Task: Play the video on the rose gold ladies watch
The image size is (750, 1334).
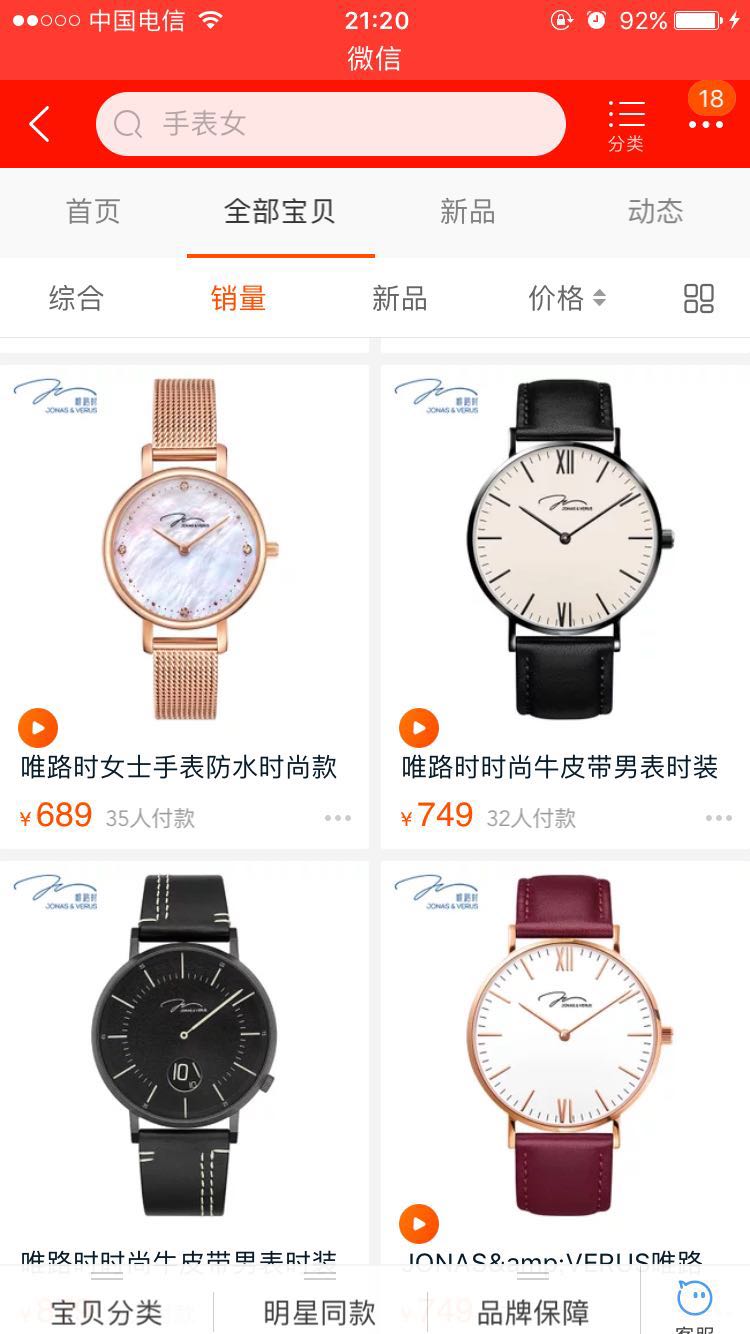Action: point(38,727)
